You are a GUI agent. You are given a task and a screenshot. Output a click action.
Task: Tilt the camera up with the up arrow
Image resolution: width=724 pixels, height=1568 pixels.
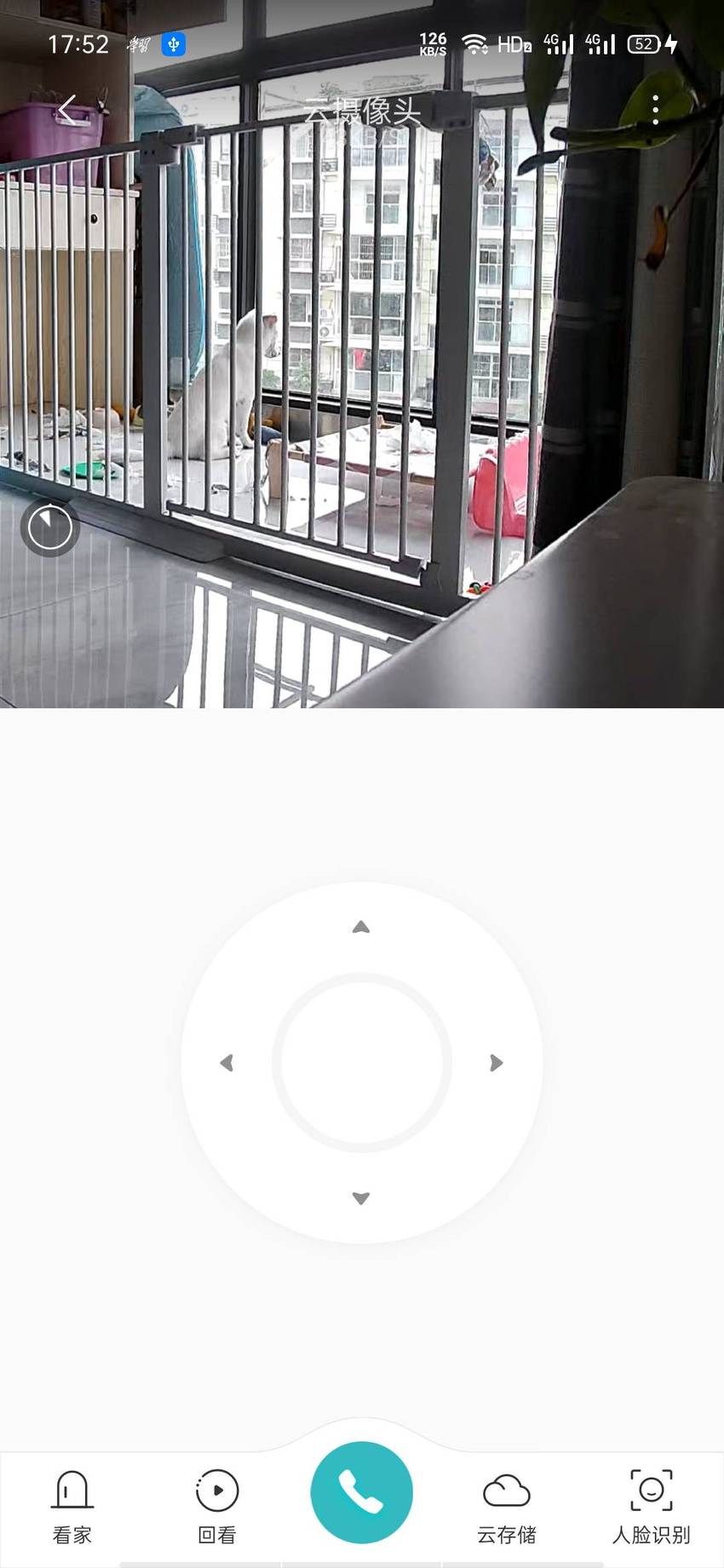(x=361, y=927)
